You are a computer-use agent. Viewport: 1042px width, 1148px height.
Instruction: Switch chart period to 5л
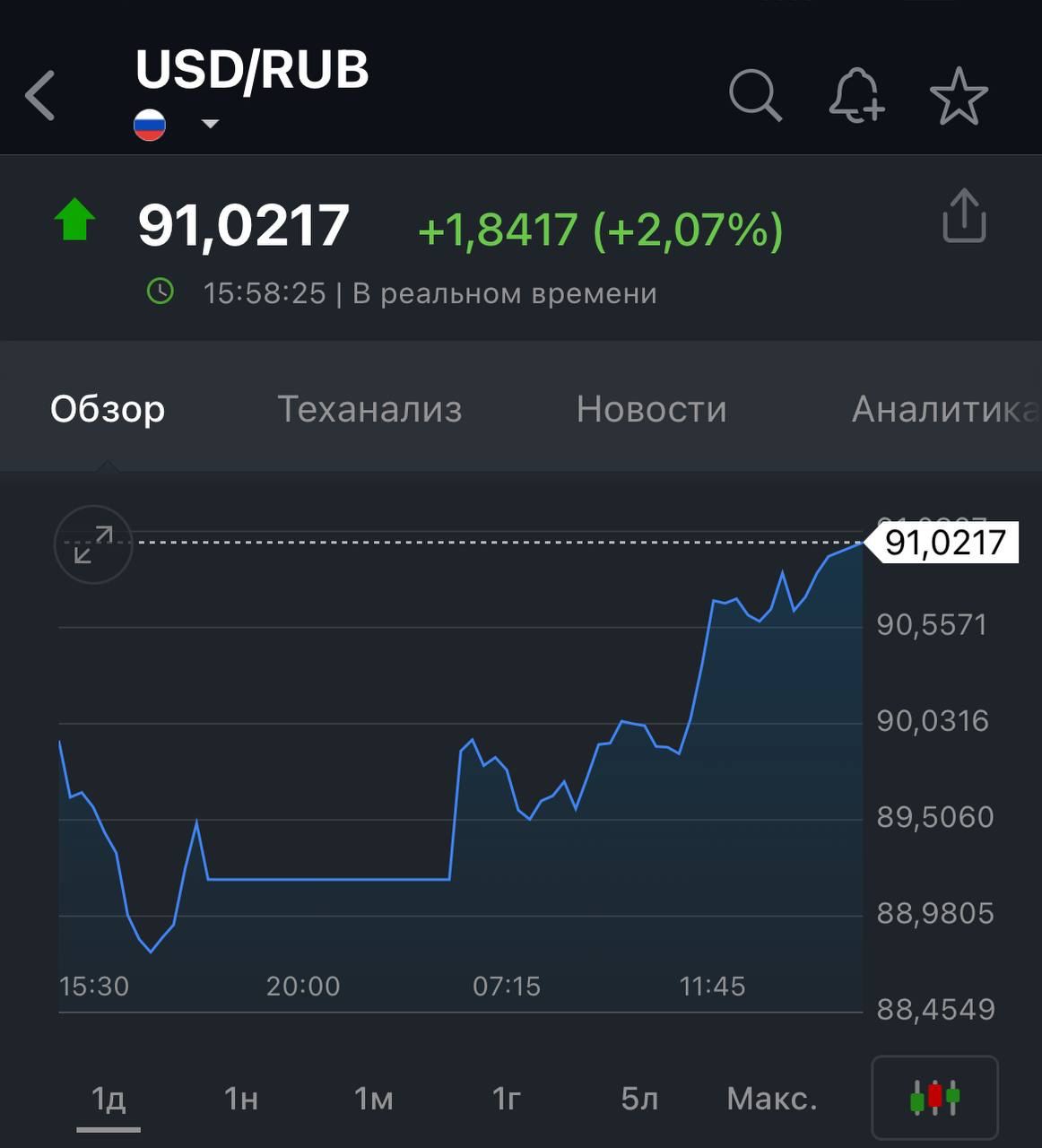[x=639, y=1099]
